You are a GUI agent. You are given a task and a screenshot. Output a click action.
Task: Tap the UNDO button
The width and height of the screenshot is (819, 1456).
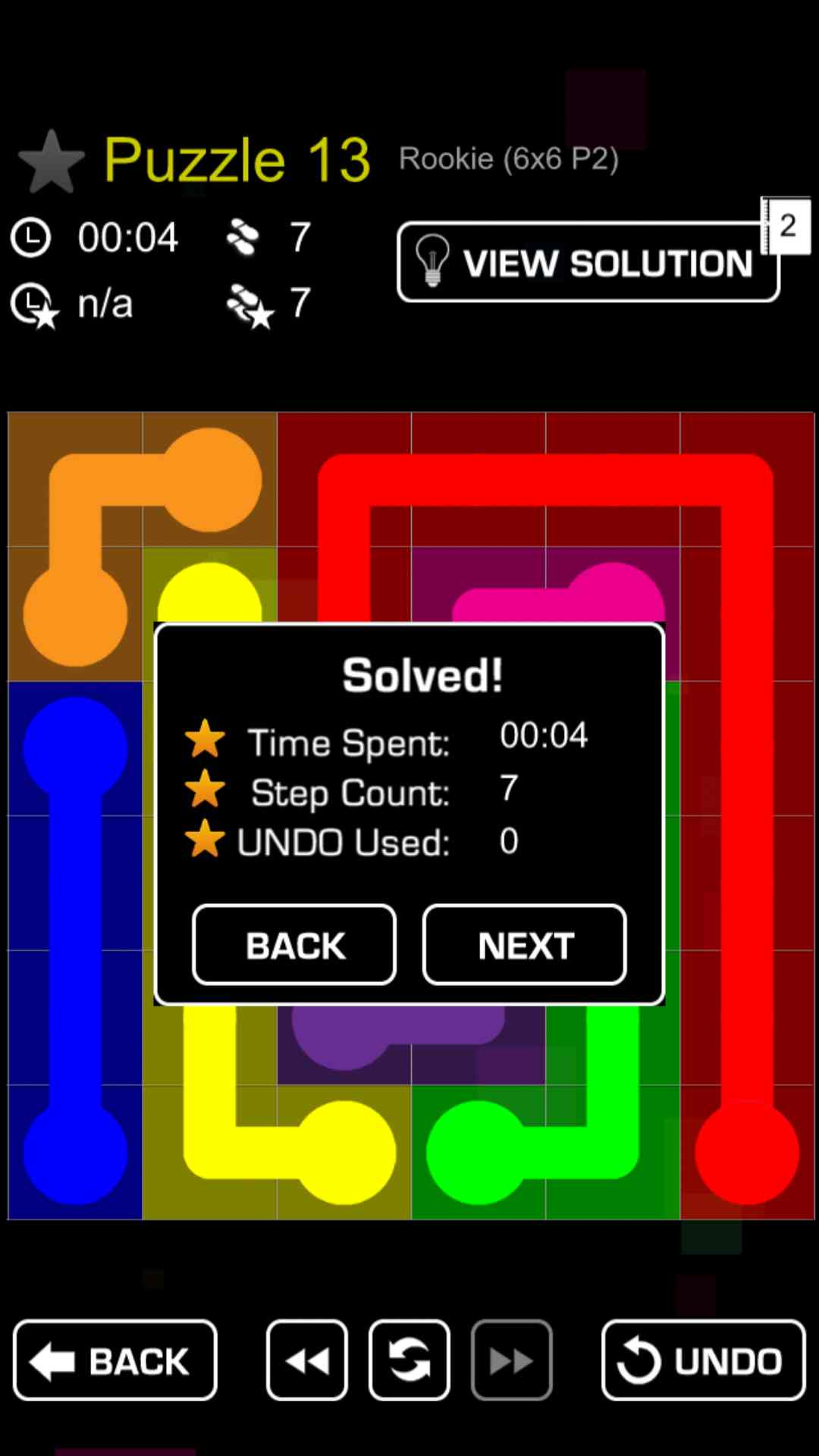pos(703,1360)
